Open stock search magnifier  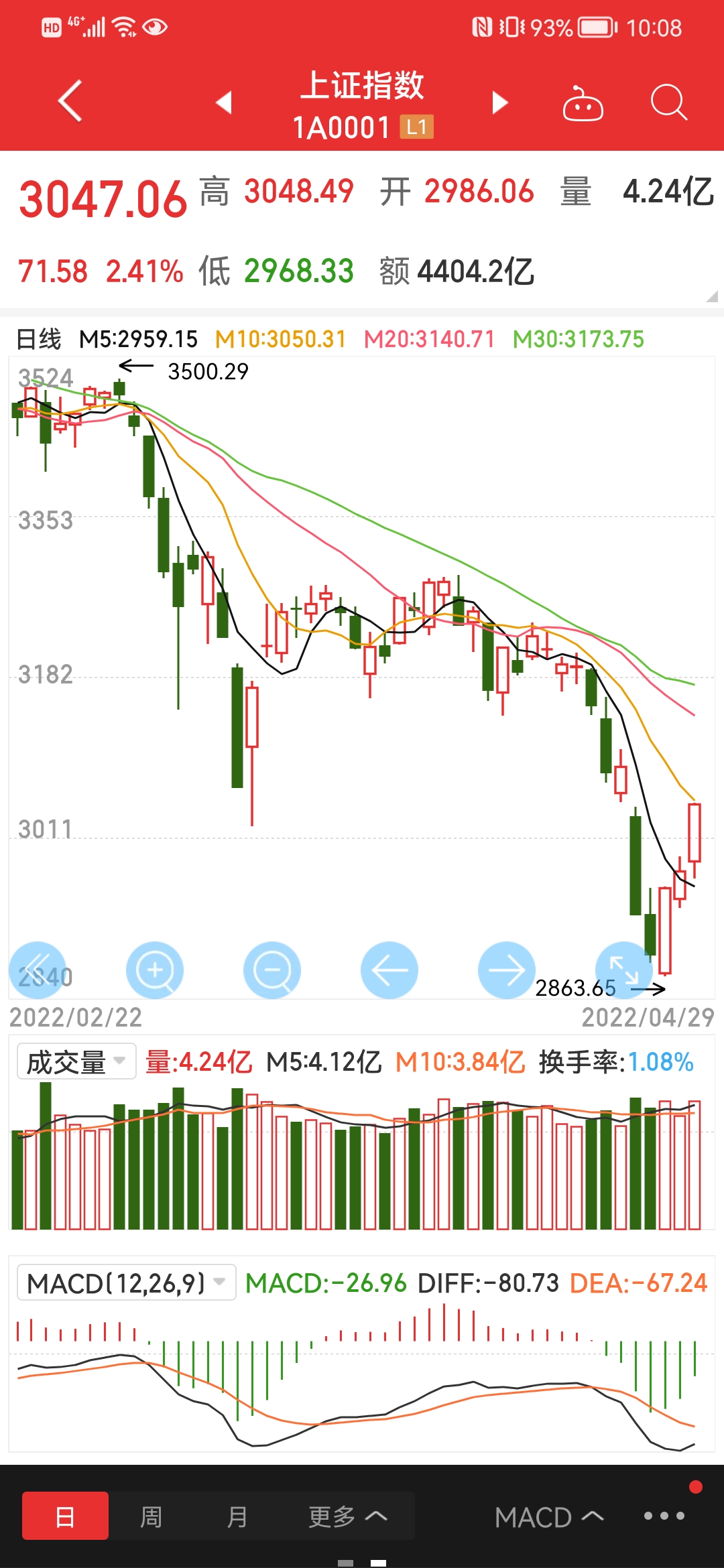(x=668, y=103)
